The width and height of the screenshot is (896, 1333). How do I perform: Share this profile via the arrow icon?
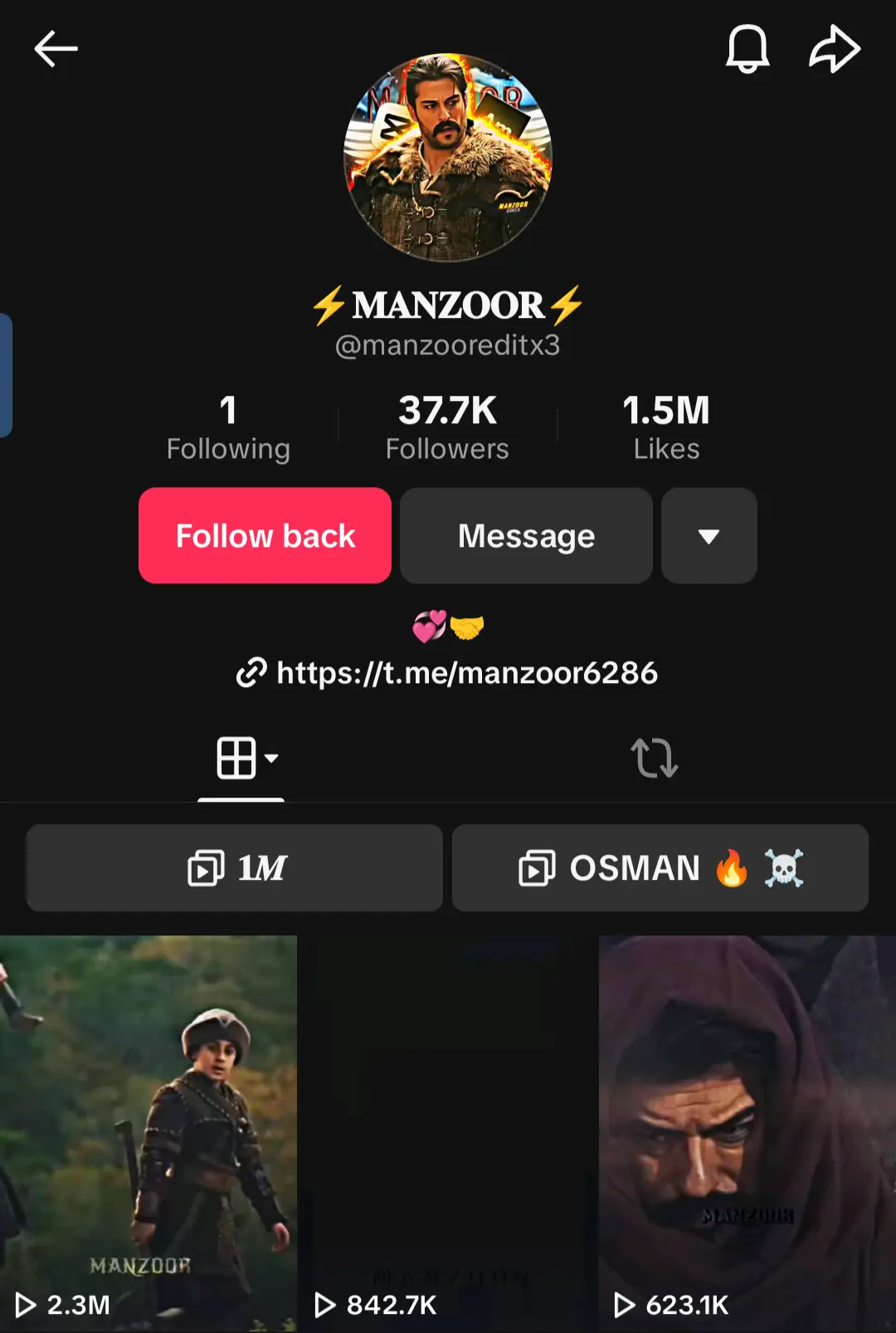point(834,49)
